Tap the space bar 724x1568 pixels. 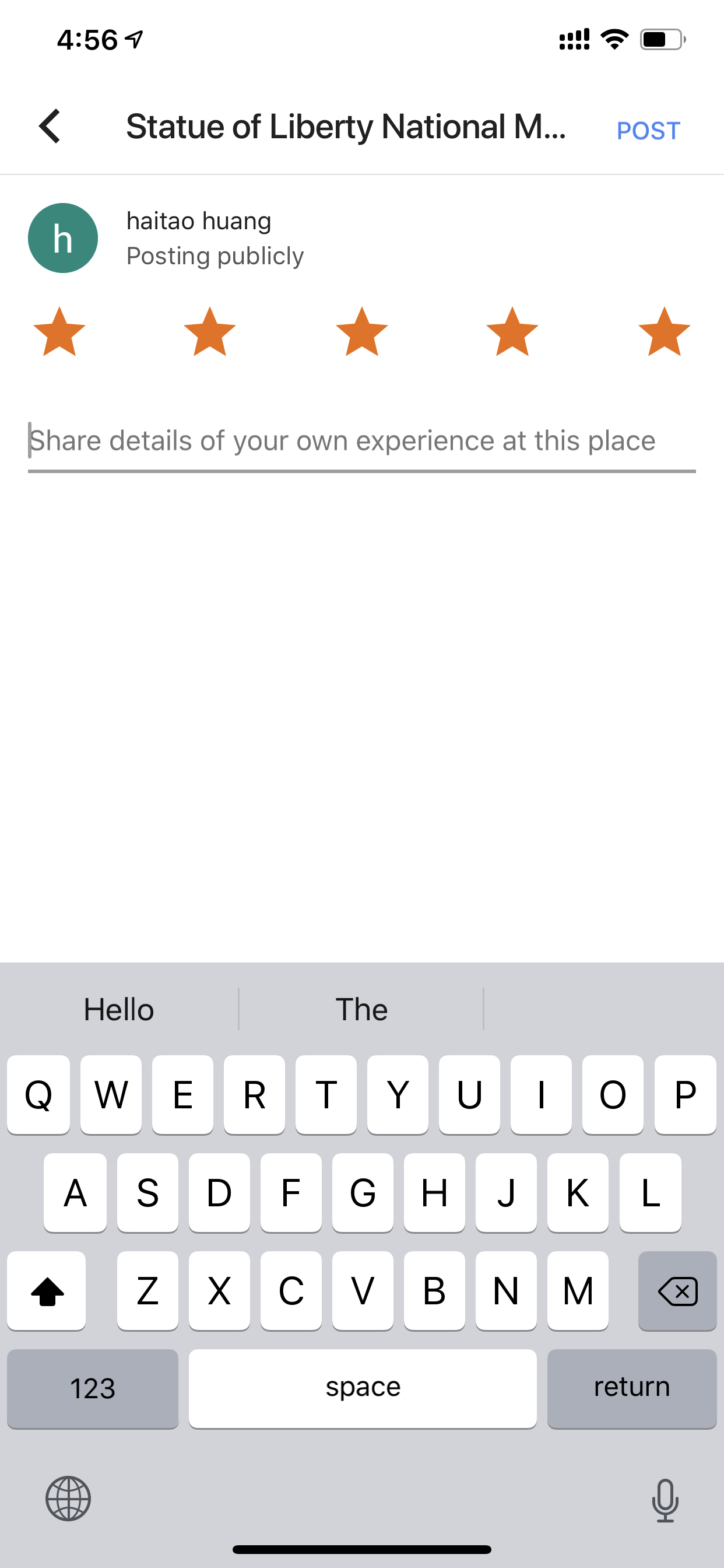pos(363,1388)
